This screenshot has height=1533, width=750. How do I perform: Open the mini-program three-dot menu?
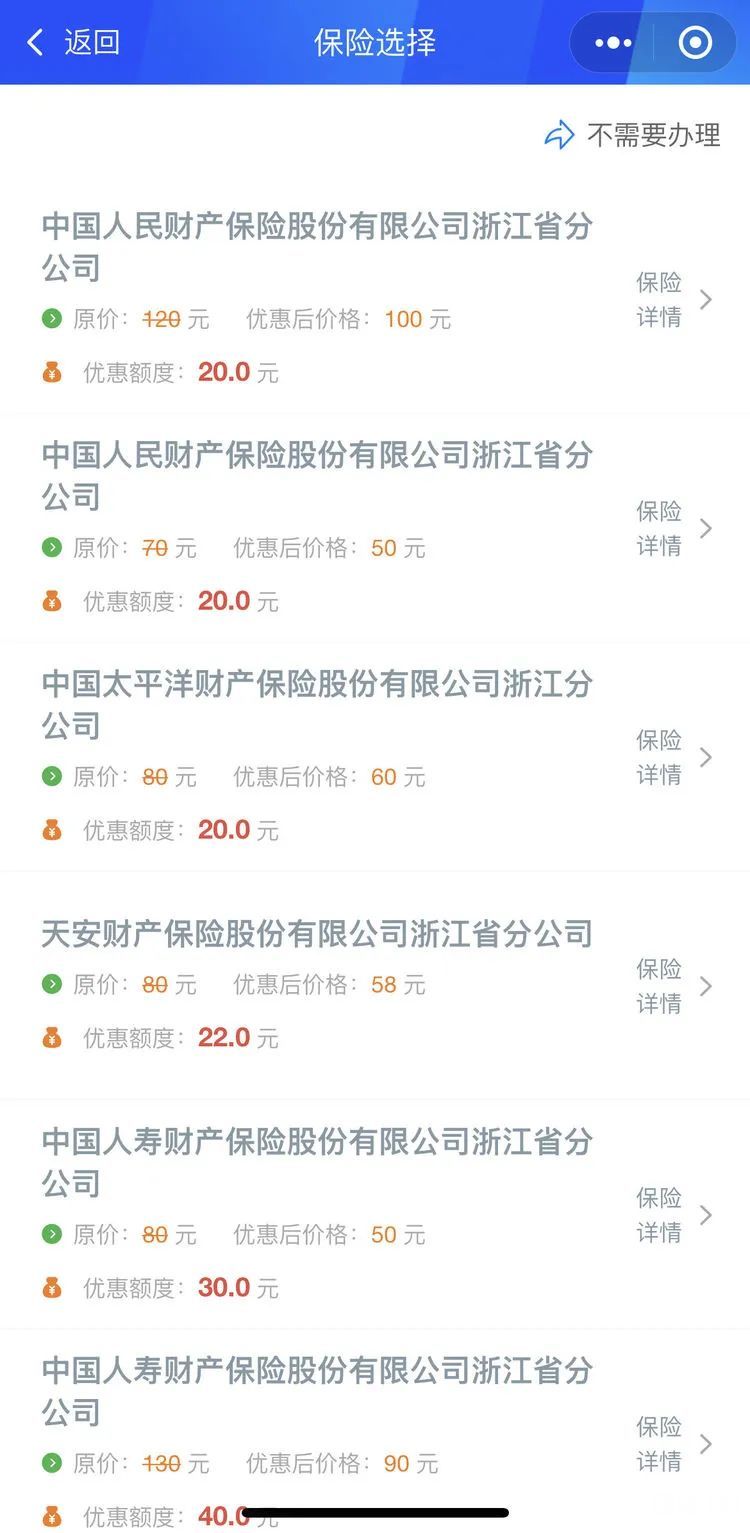tap(612, 43)
